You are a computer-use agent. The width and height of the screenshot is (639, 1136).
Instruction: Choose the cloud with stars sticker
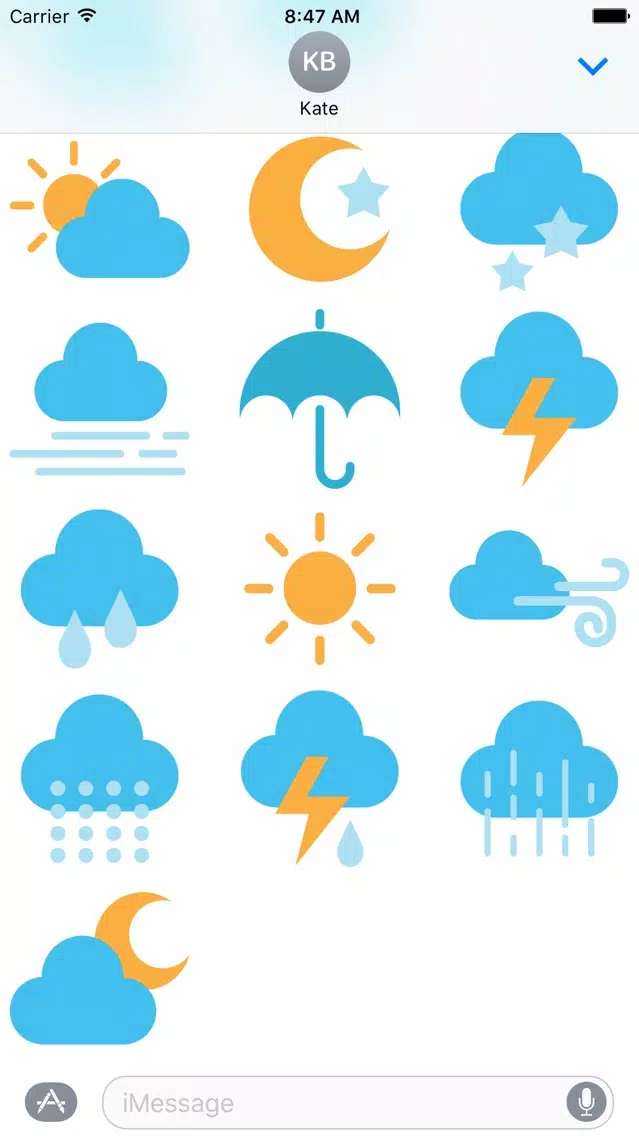point(539,210)
